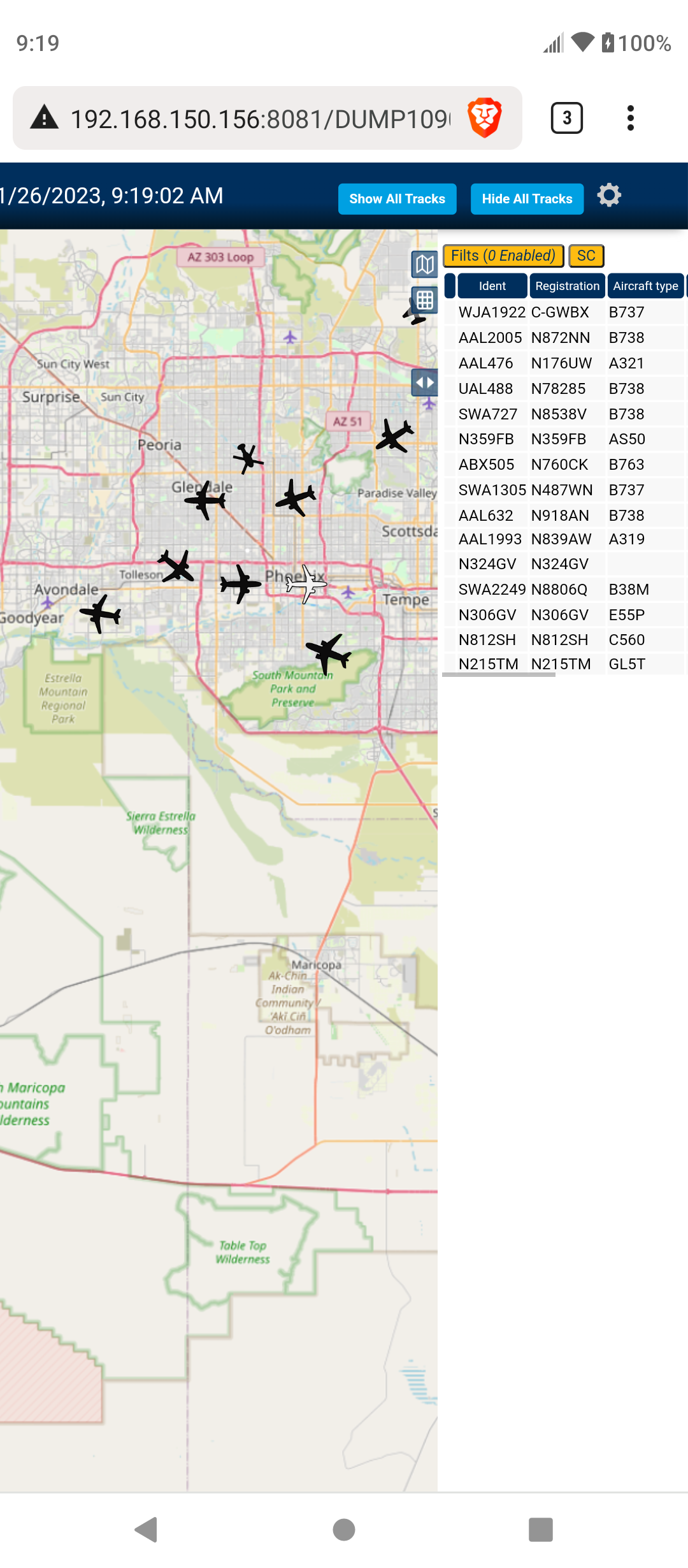
Task: Select the AAL476 aircraft row
Action: (564, 363)
